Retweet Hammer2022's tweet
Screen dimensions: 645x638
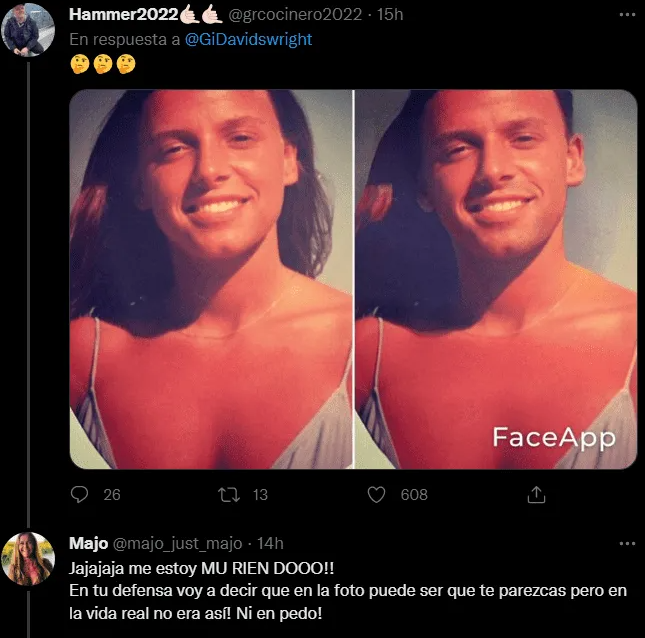pyautogui.click(x=229, y=494)
